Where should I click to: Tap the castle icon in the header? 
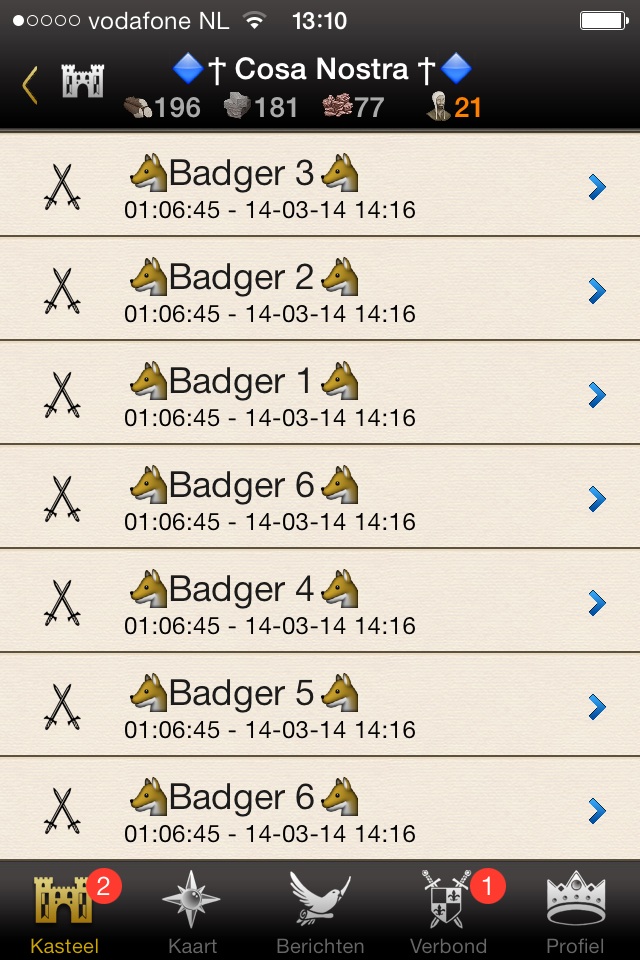click(x=82, y=82)
